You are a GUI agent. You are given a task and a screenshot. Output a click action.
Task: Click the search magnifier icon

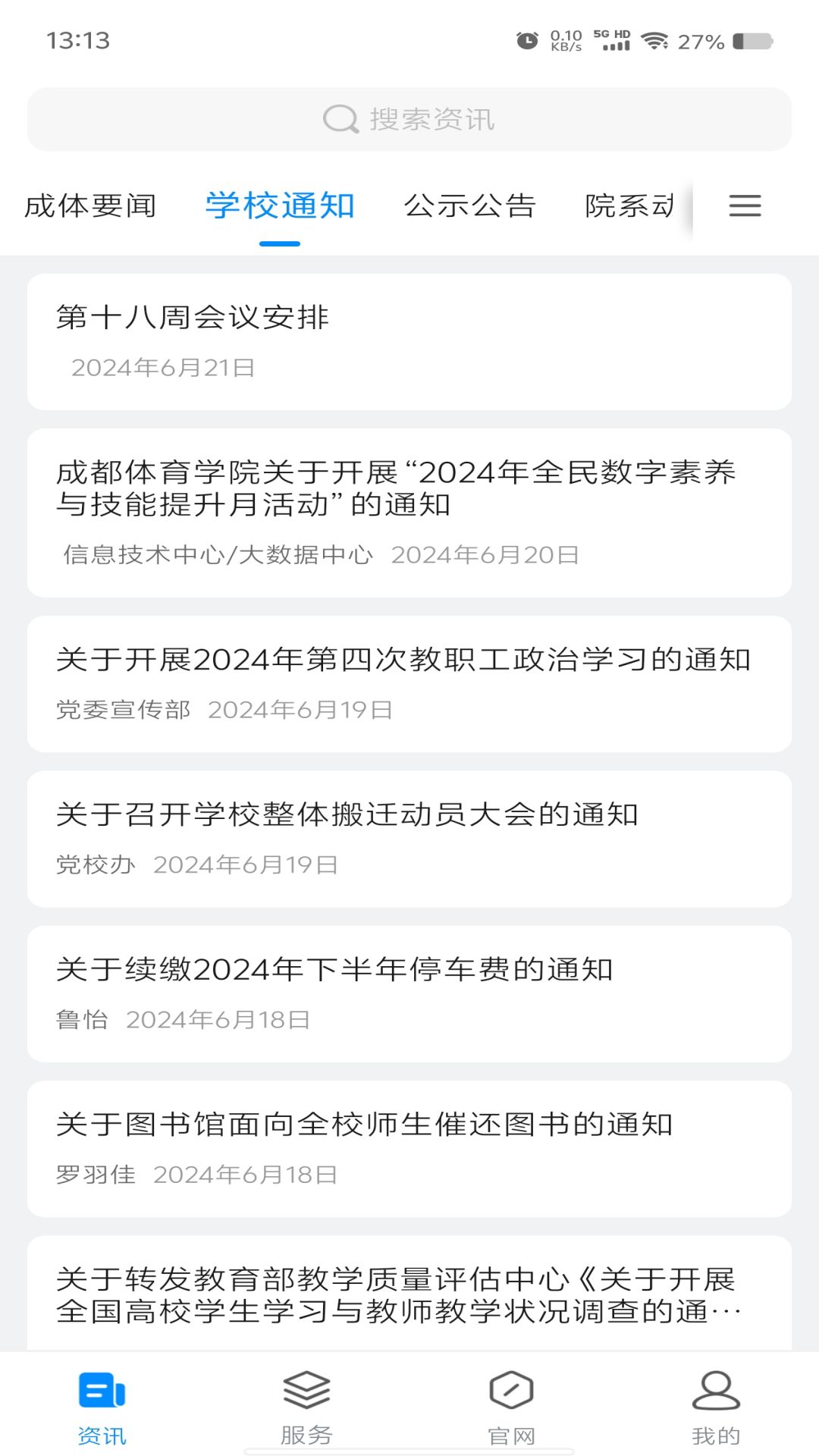pyautogui.click(x=340, y=119)
